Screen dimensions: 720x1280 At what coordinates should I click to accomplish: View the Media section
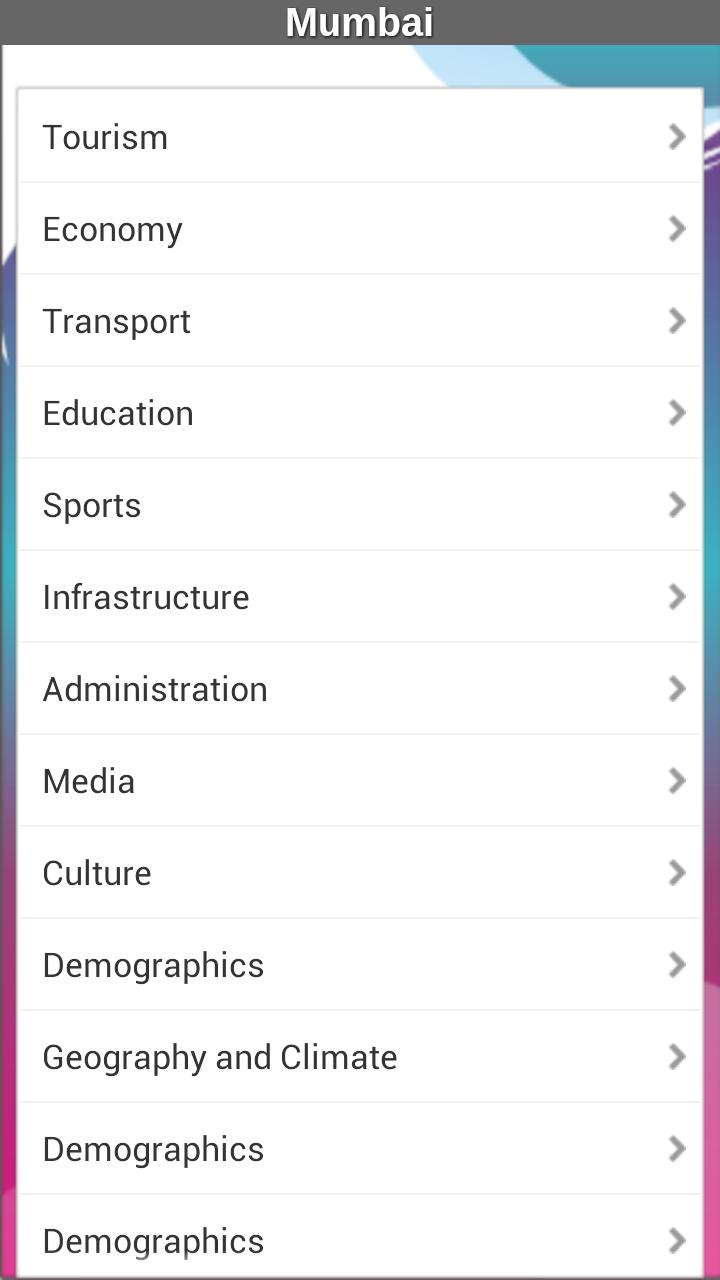click(360, 781)
